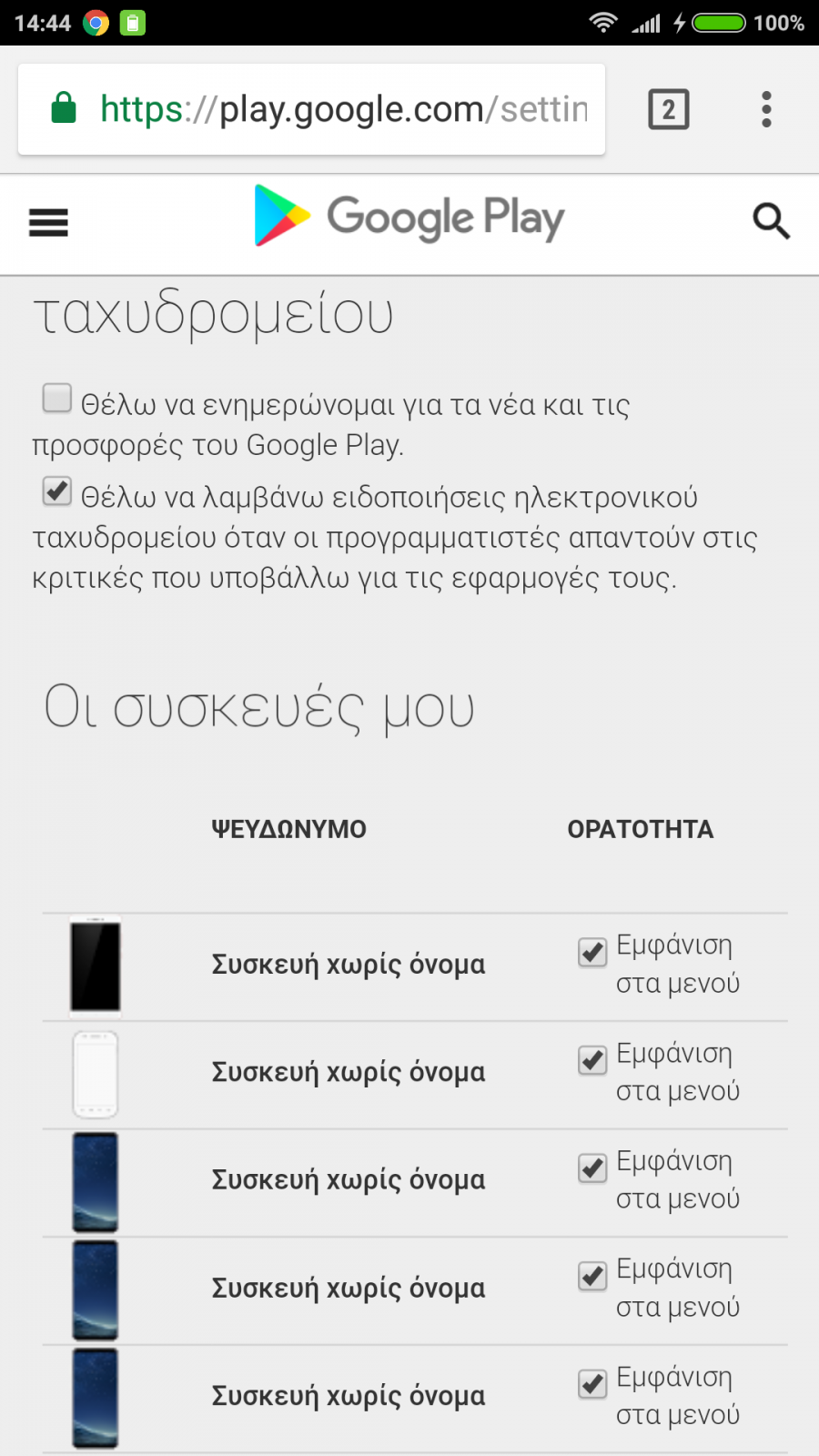Check the Google Play news and offers box
The width and height of the screenshot is (819, 1456).
(57, 399)
